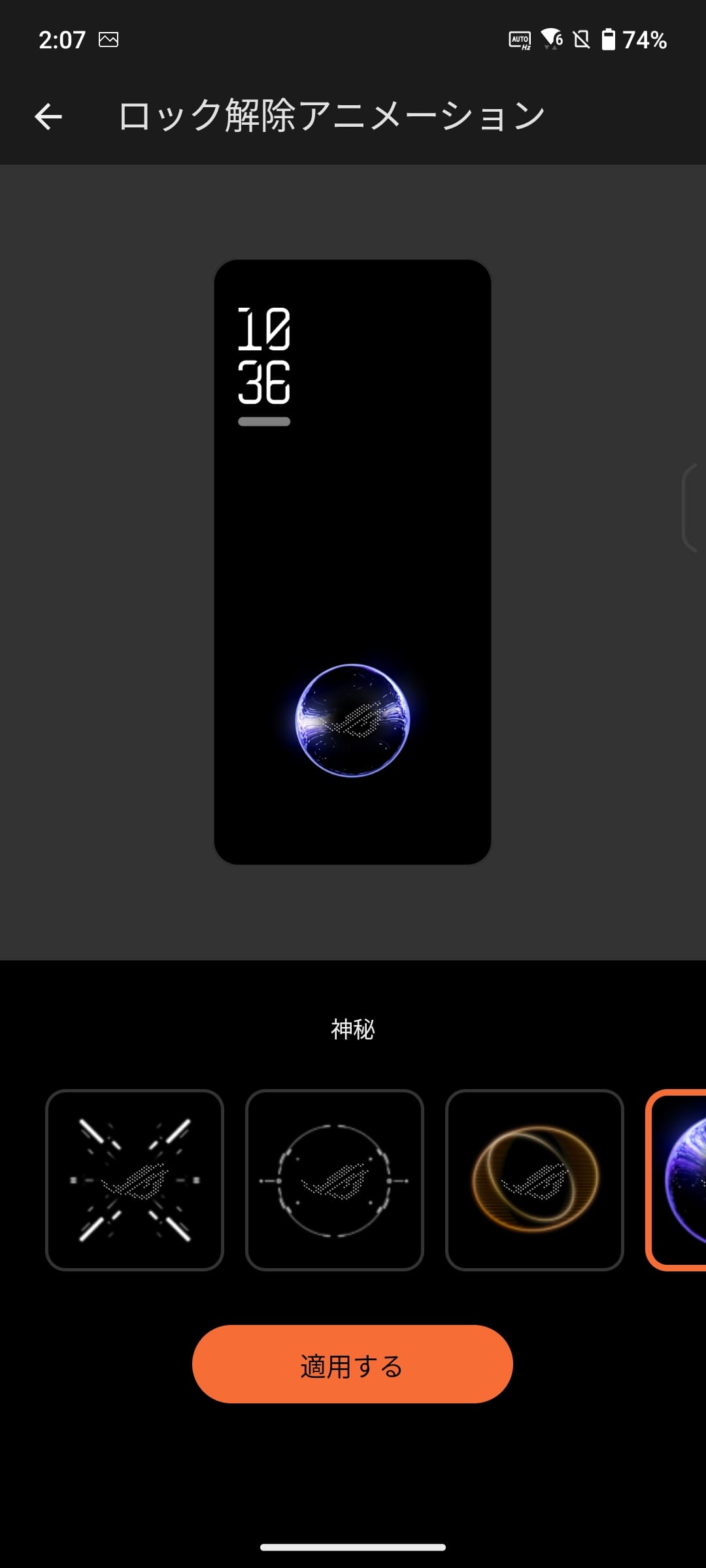Screen dimensions: 706x1568
Task: Select the crossed light beams animation
Action: [135, 1180]
